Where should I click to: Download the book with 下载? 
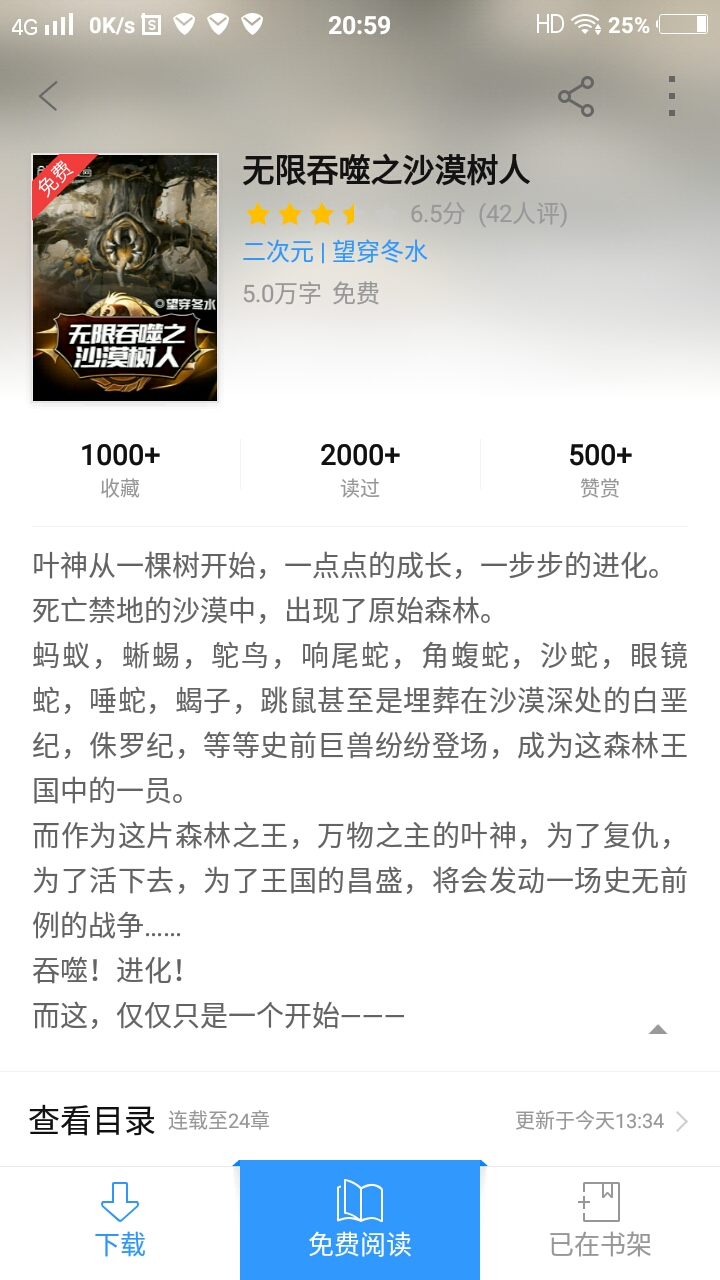[120, 1220]
